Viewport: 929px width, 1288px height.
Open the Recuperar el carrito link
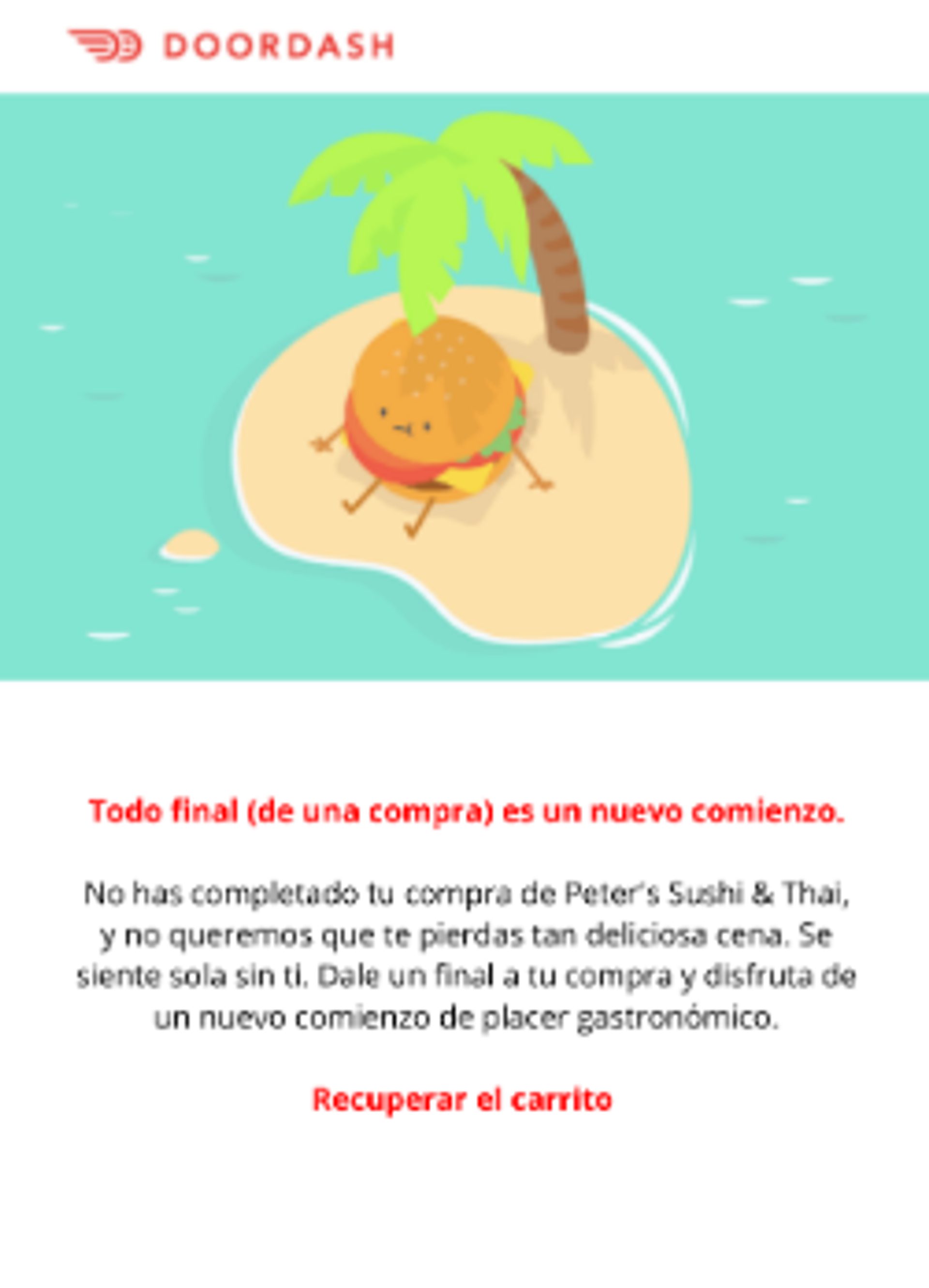point(462,1099)
